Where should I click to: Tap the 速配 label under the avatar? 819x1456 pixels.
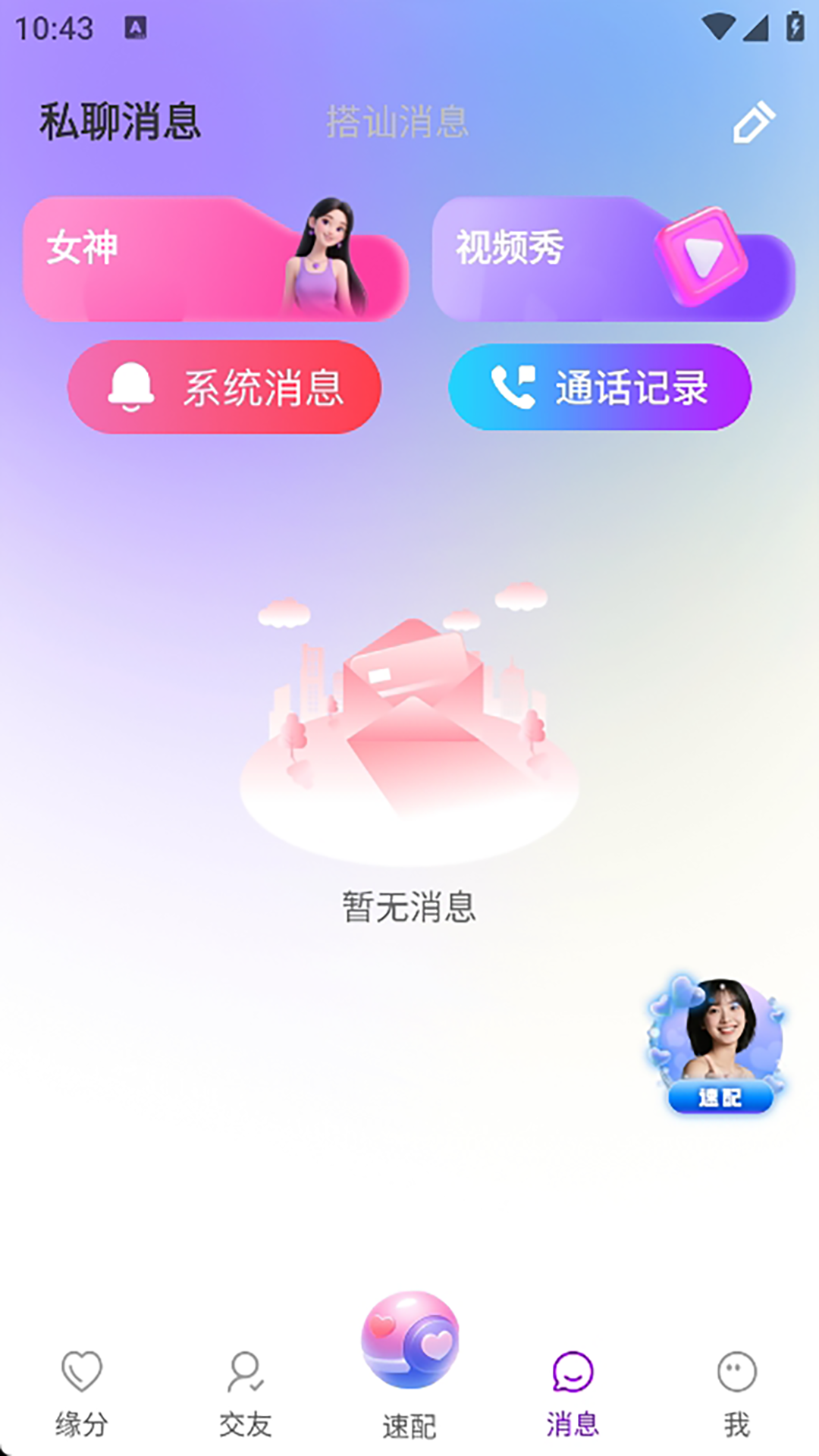719,1096
